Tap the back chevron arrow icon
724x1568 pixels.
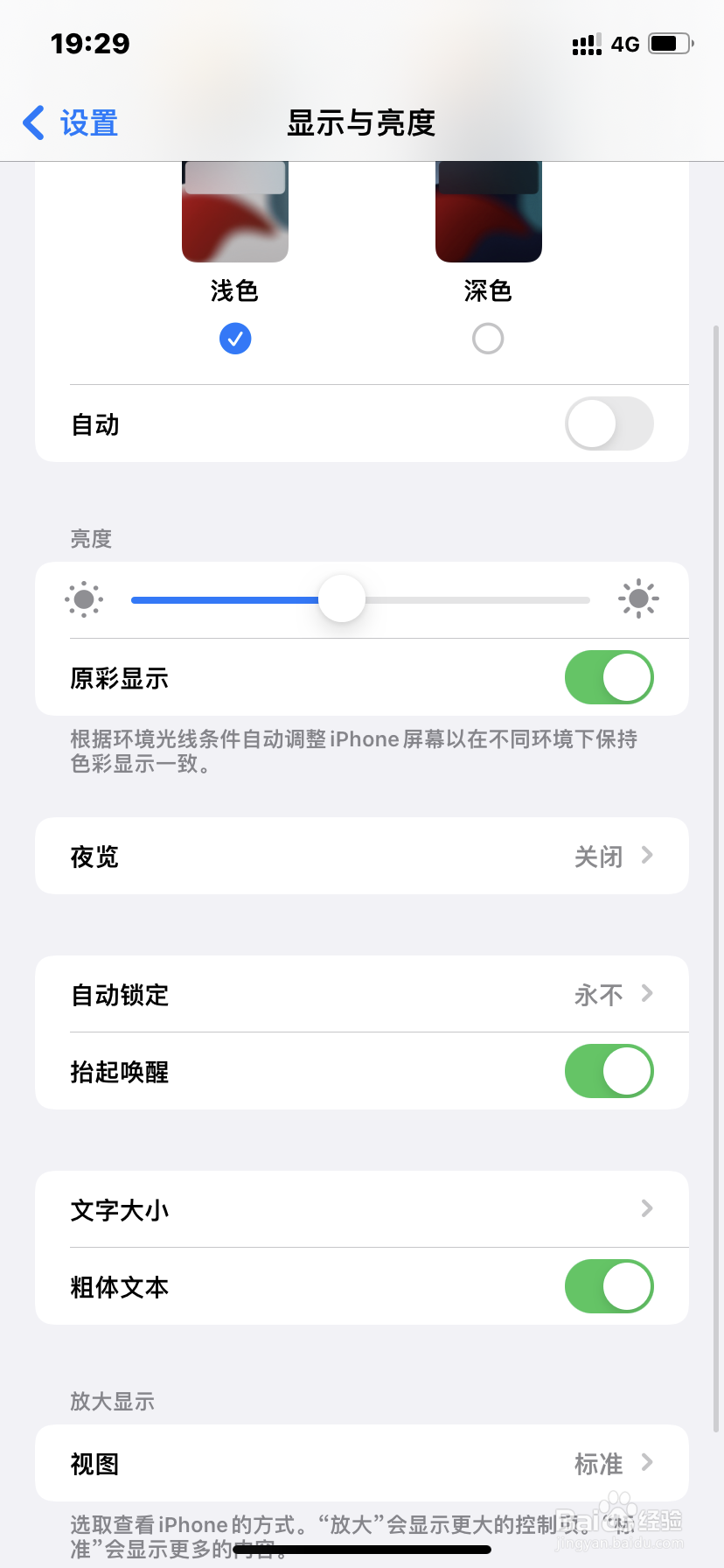coord(32,122)
